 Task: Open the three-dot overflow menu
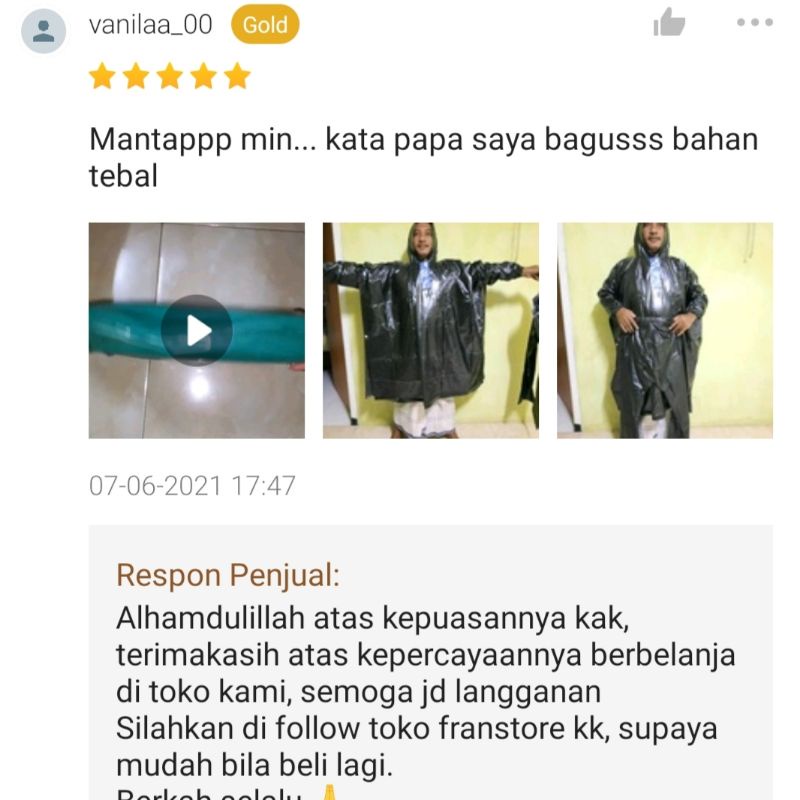[x=754, y=23]
